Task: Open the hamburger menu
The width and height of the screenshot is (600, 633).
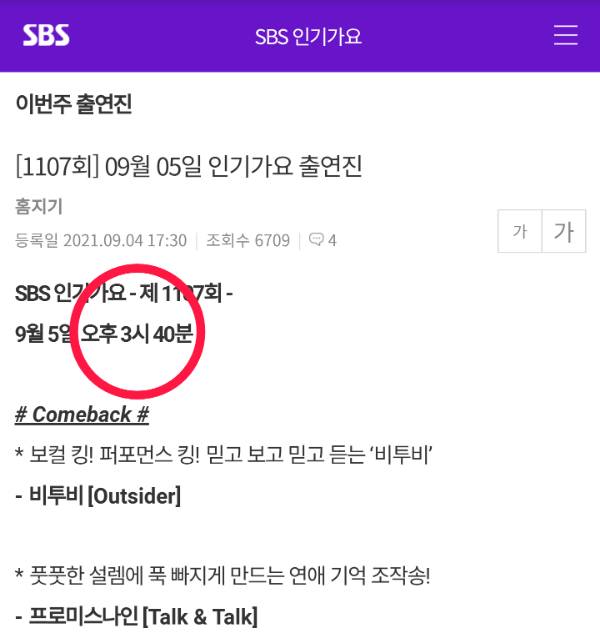Action: (x=566, y=35)
